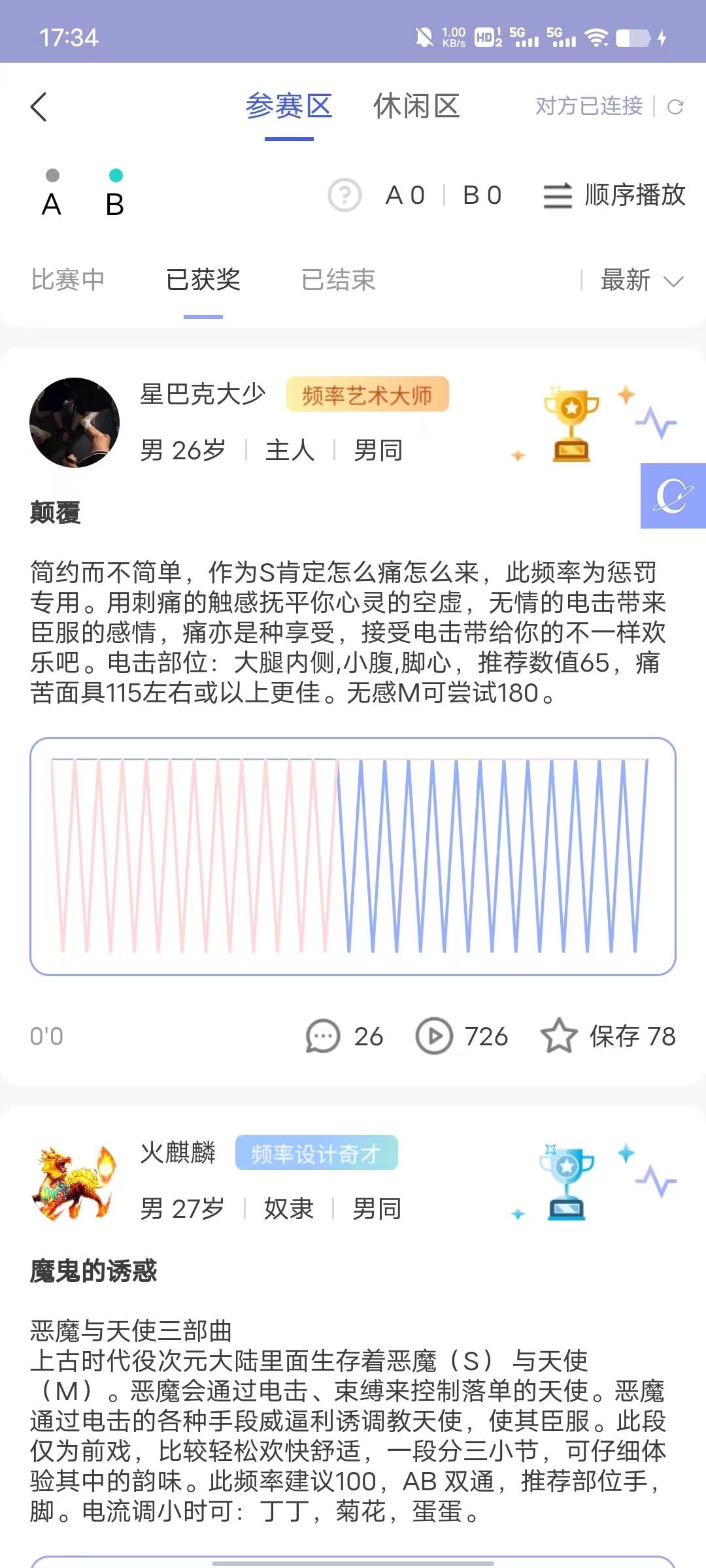This screenshot has height=1568, width=706.
Task: Open 星巴克大少's profile avatar
Action: (x=75, y=423)
